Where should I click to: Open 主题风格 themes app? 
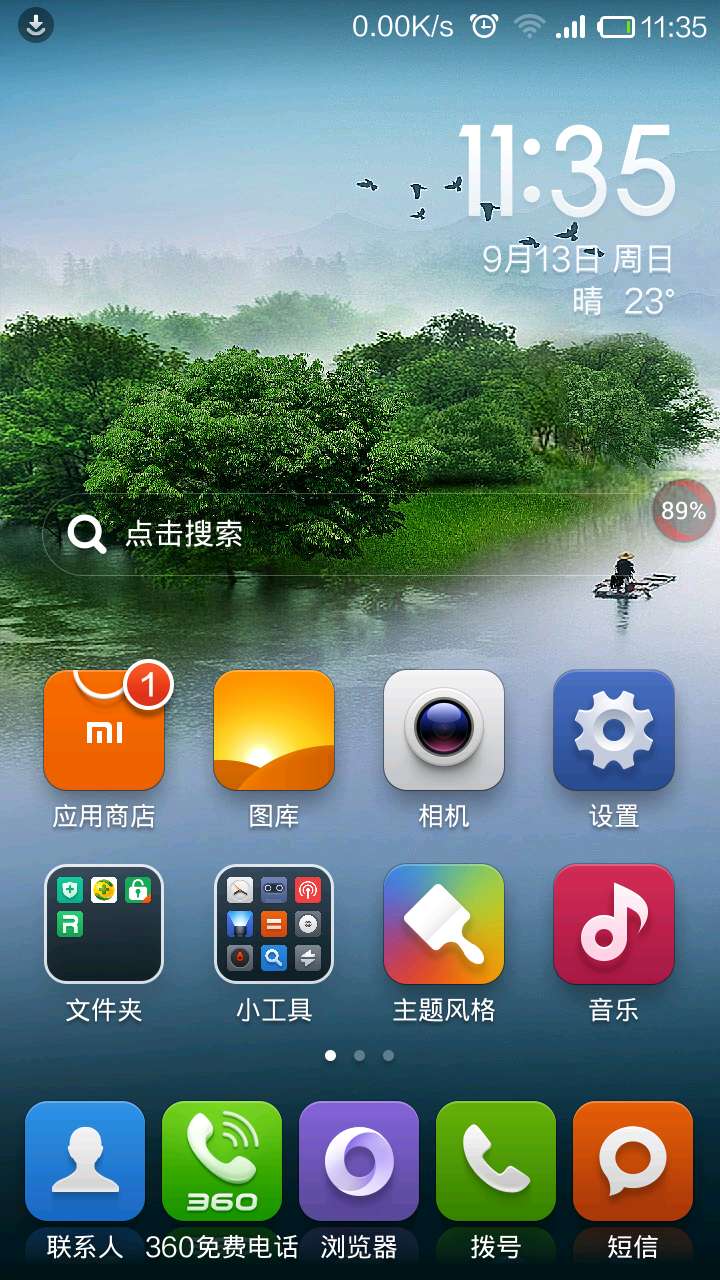point(444,925)
